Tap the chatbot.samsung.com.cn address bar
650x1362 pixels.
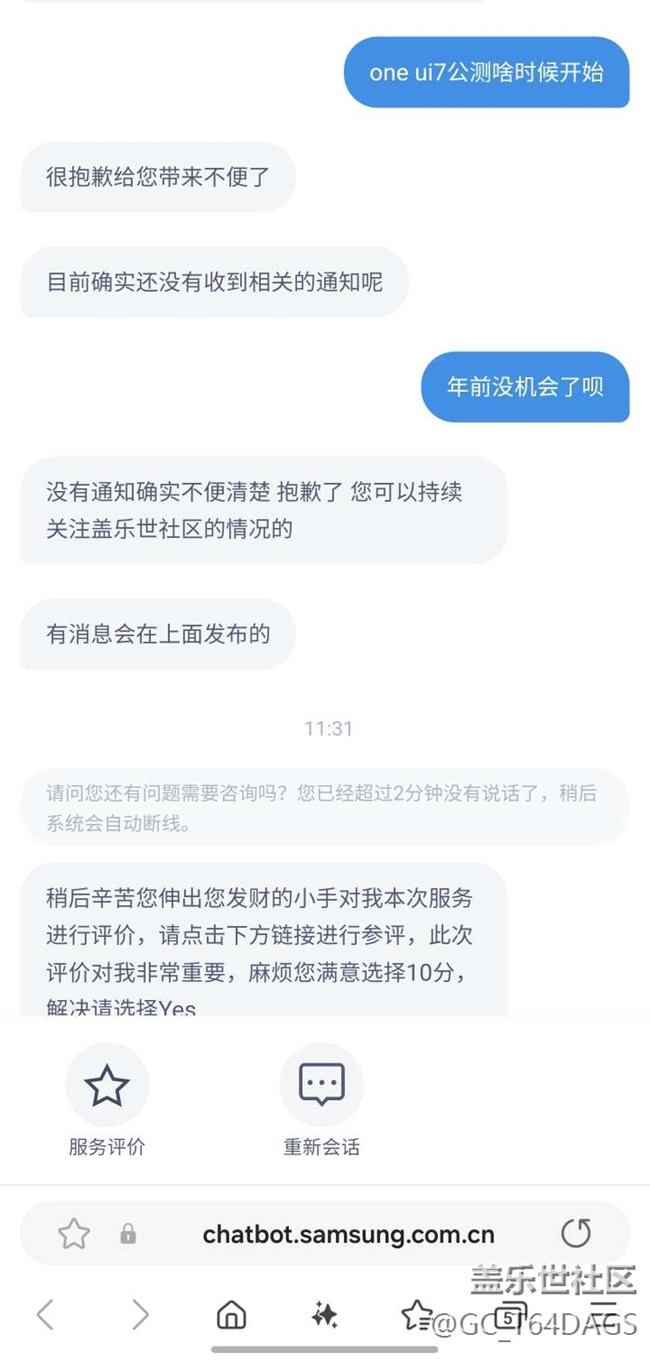click(x=348, y=1234)
